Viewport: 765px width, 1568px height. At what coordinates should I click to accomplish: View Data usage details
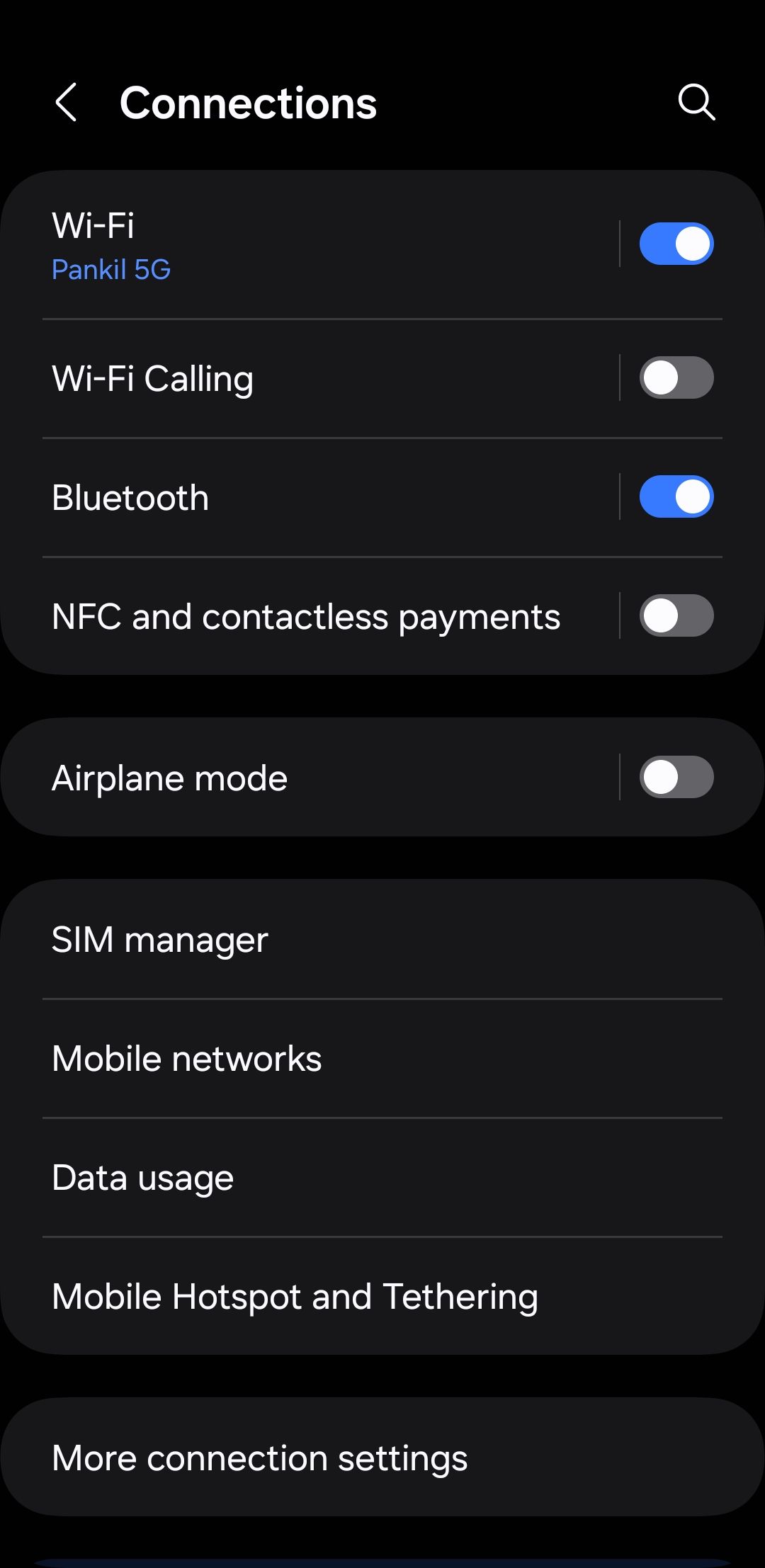(x=142, y=1177)
